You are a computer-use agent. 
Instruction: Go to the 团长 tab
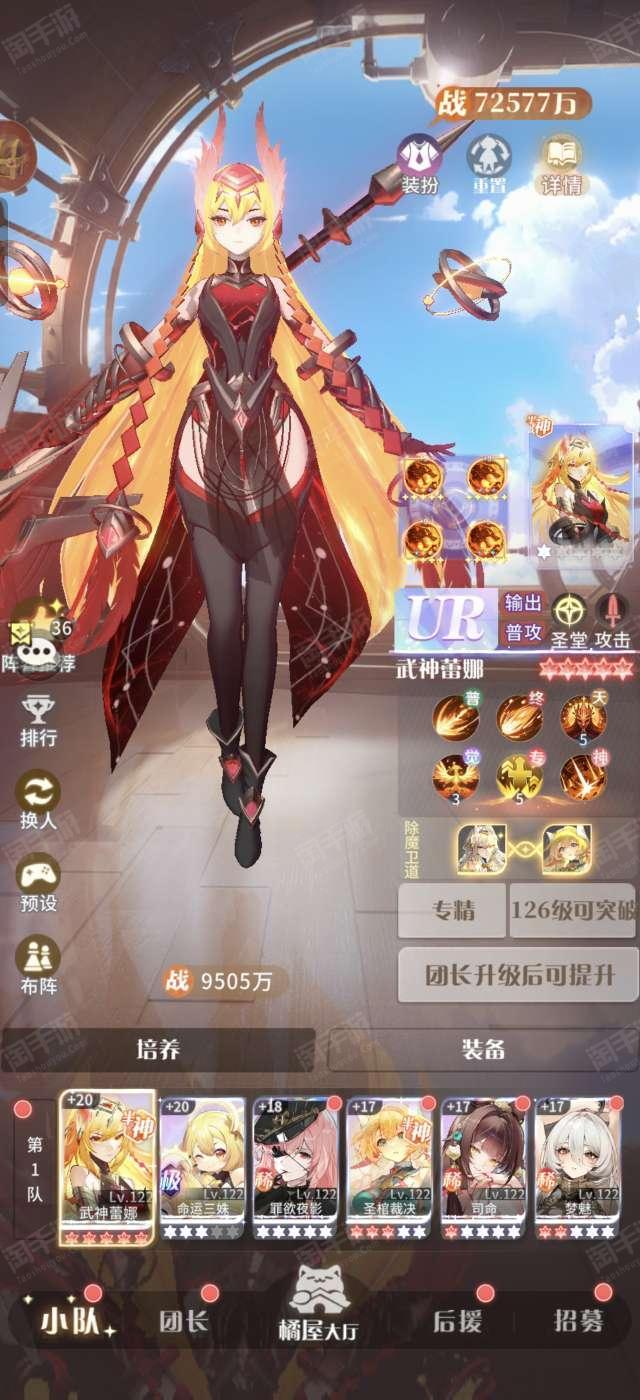coord(183,1321)
